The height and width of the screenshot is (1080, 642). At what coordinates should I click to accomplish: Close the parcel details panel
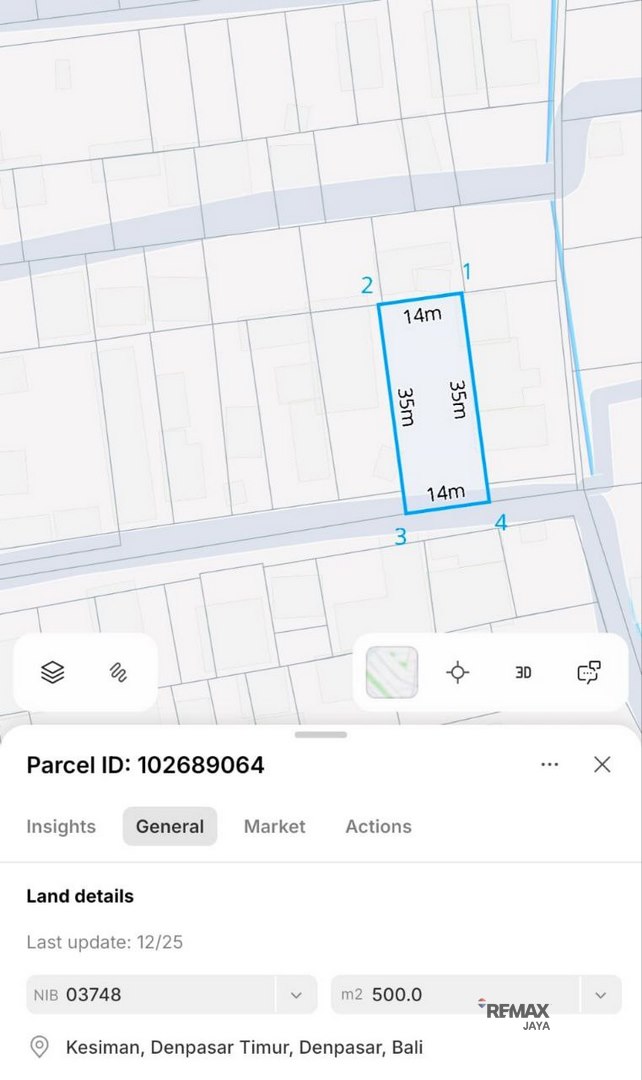(x=602, y=765)
